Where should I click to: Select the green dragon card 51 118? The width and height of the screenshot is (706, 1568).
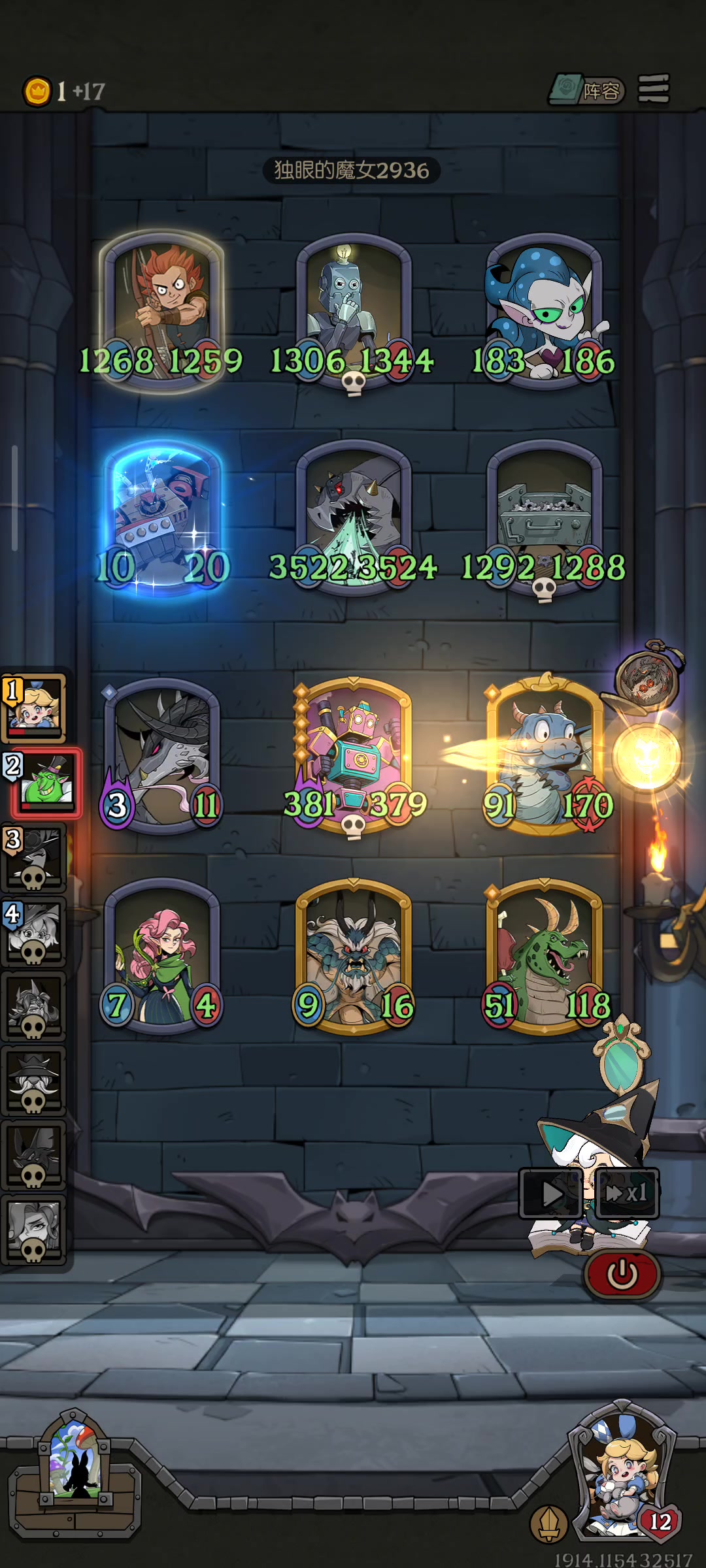click(544, 955)
